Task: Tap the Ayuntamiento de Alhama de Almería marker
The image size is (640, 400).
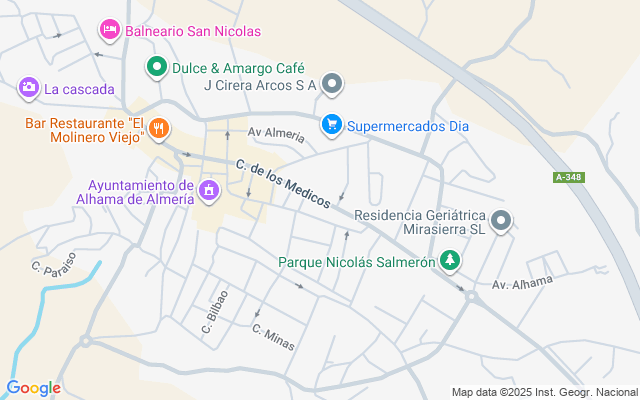Action: pos(209,191)
